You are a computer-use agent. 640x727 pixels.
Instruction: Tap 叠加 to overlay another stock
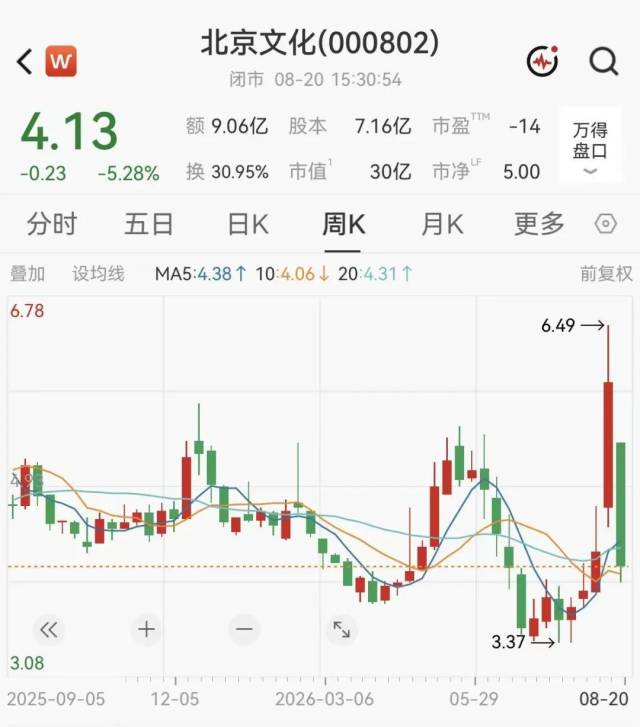coord(27,274)
